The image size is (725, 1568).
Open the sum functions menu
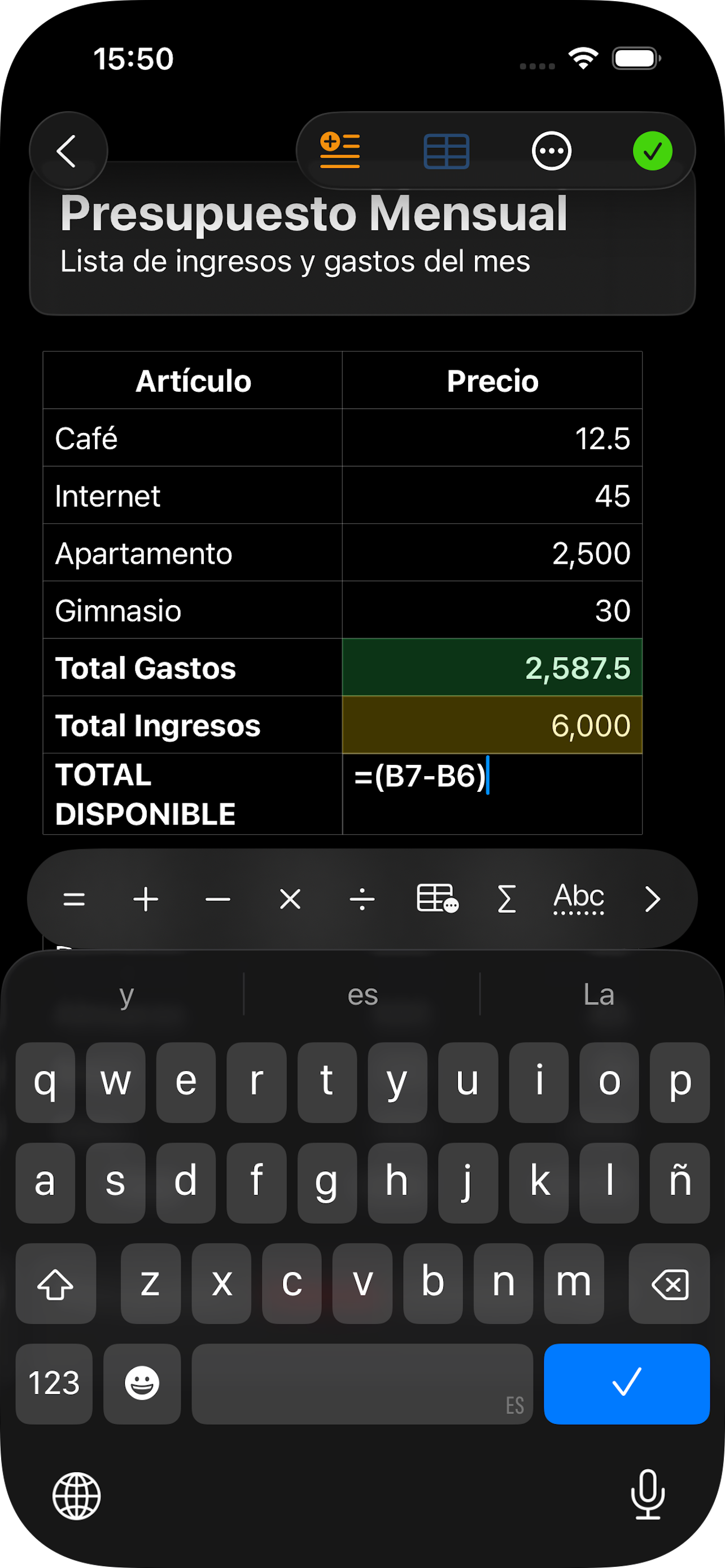[x=506, y=899]
